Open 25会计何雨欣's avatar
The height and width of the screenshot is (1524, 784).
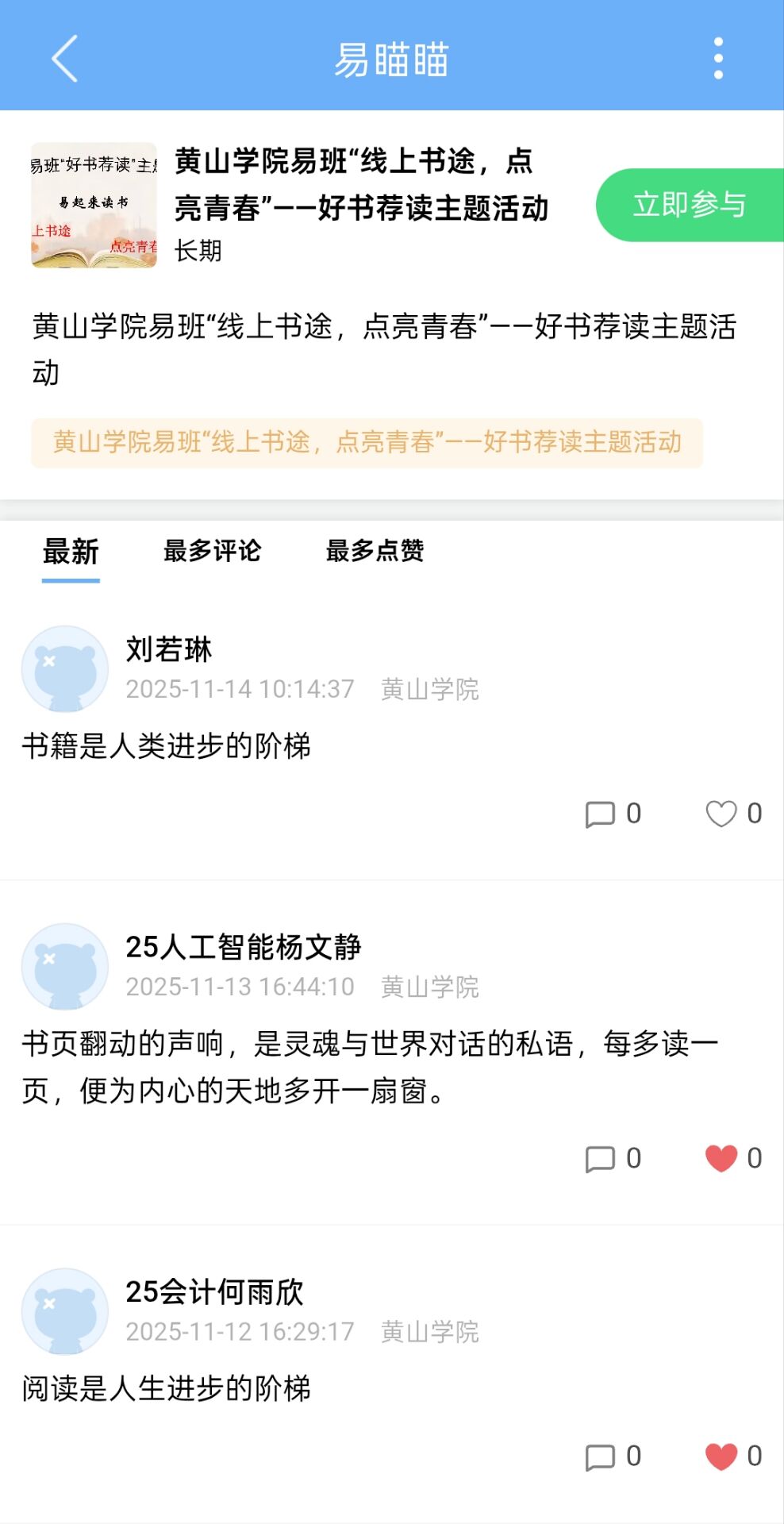pos(65,1311)
